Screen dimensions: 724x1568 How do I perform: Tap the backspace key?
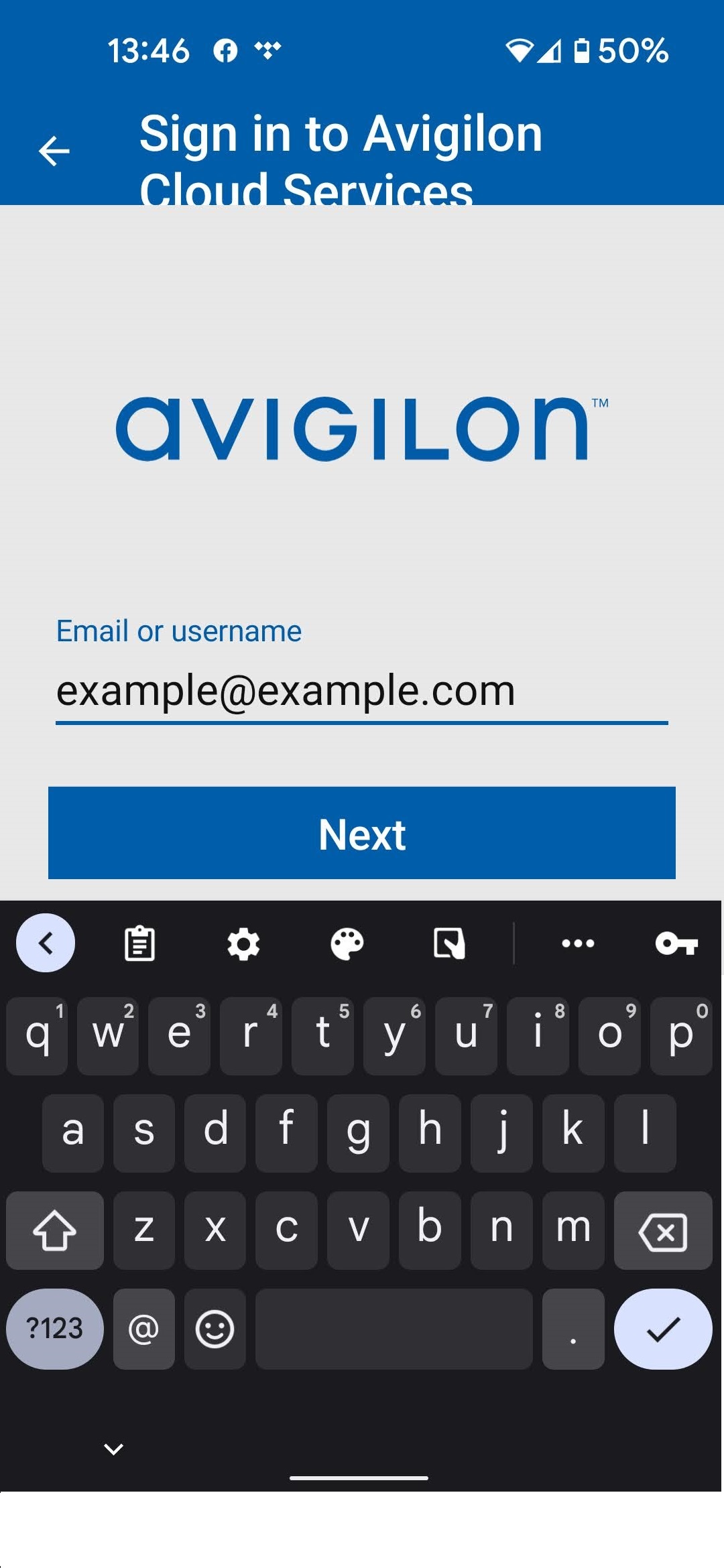663,1231
